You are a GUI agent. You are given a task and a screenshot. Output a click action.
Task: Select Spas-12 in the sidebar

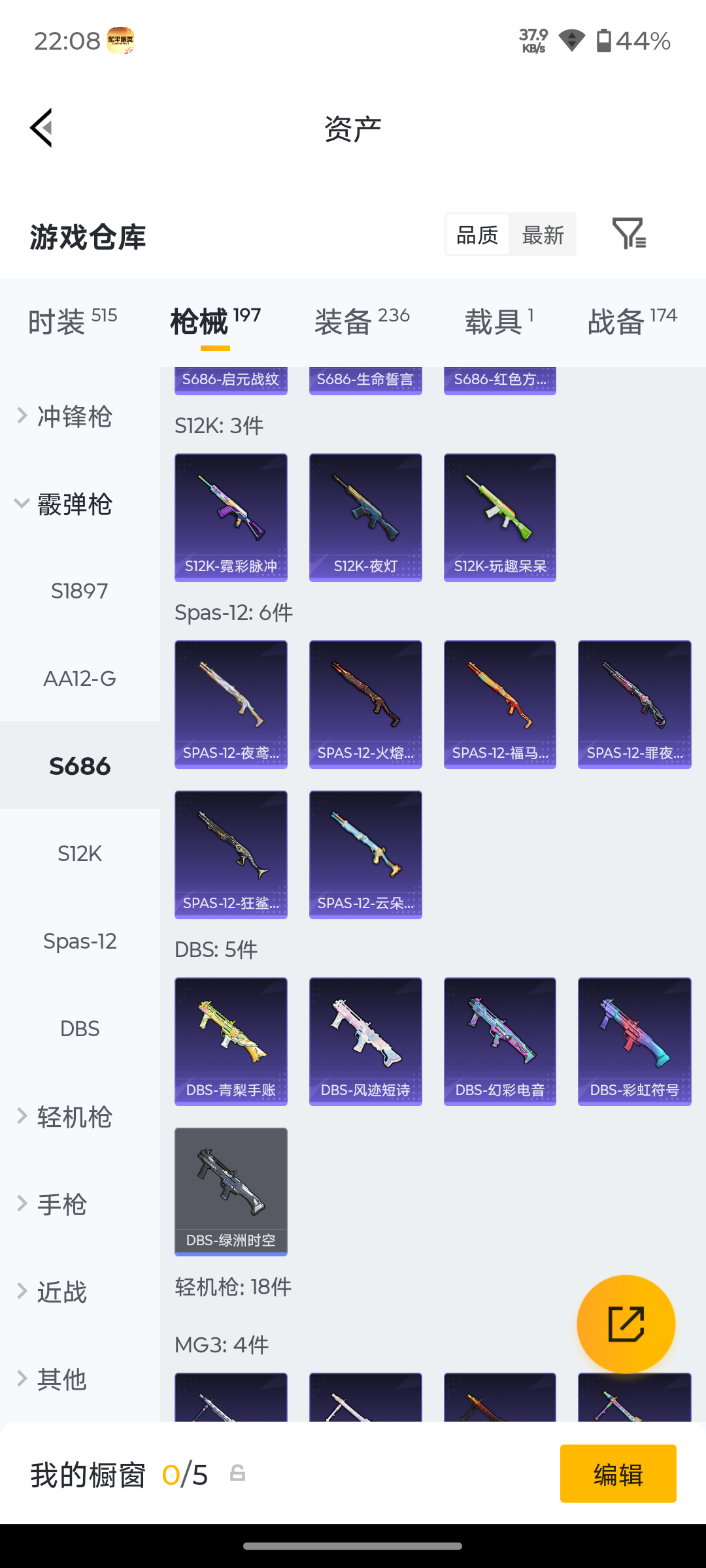coord(80,941)
